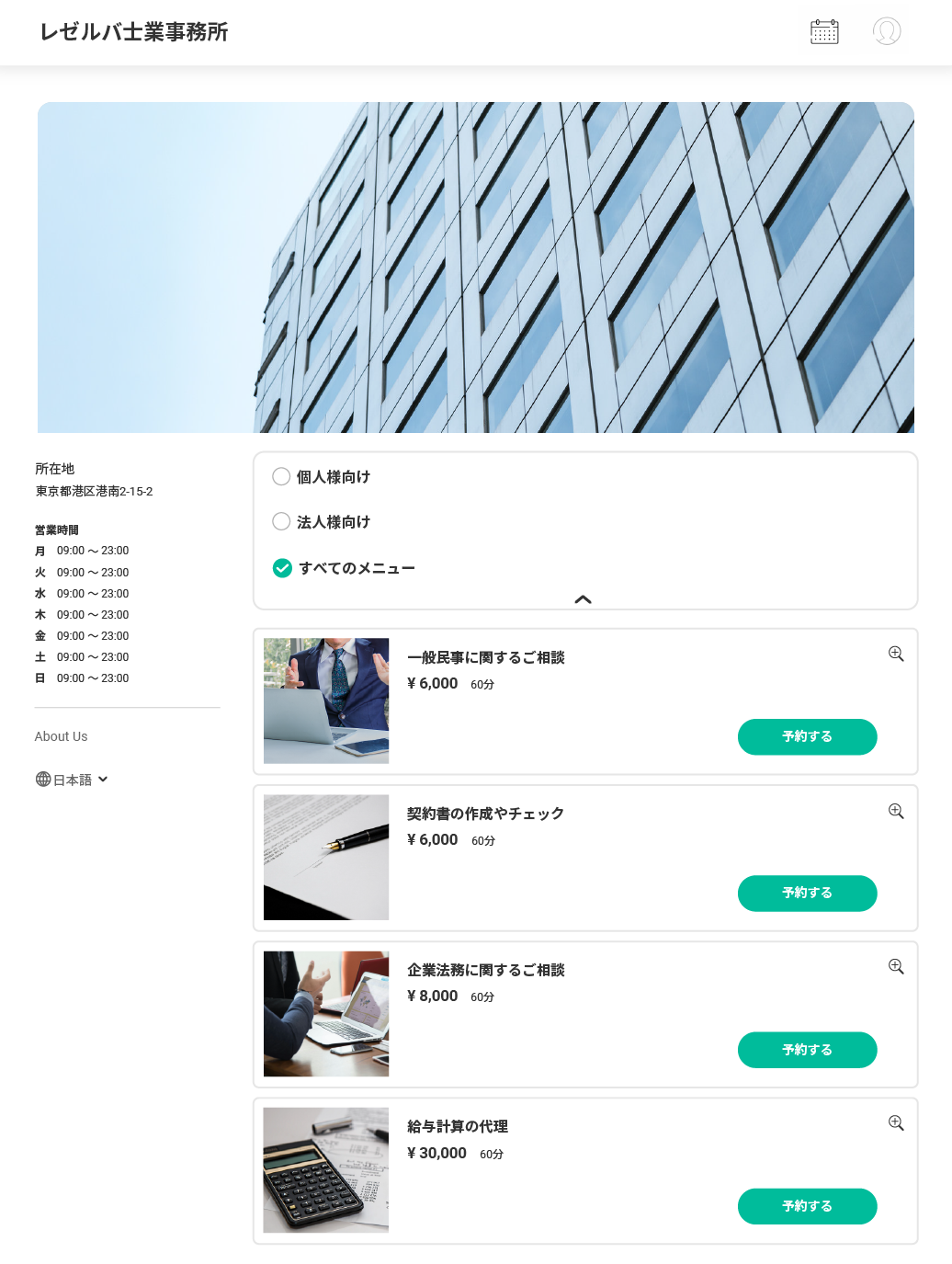Screen dimensions: 952x1264
Task: Tap 予約する for 企業法務に関するご相談
Action: (x=807, y=1050)
